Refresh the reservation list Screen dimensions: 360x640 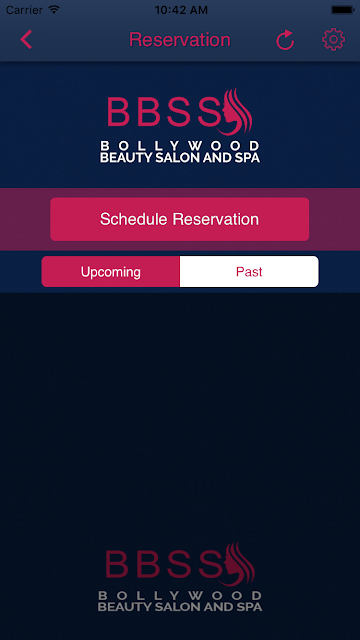tap(285, 40)
